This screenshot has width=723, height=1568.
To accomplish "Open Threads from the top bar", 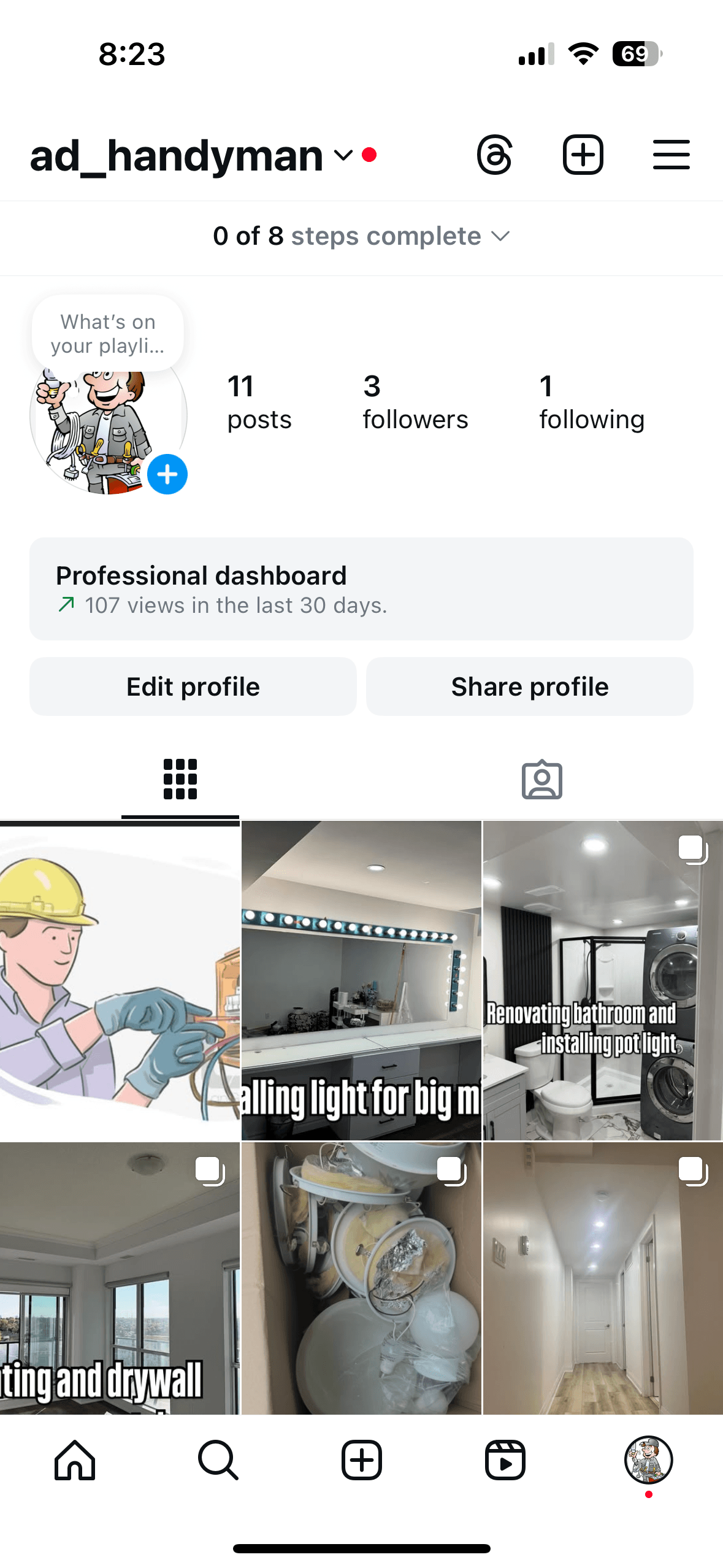I will coord(494,155).
